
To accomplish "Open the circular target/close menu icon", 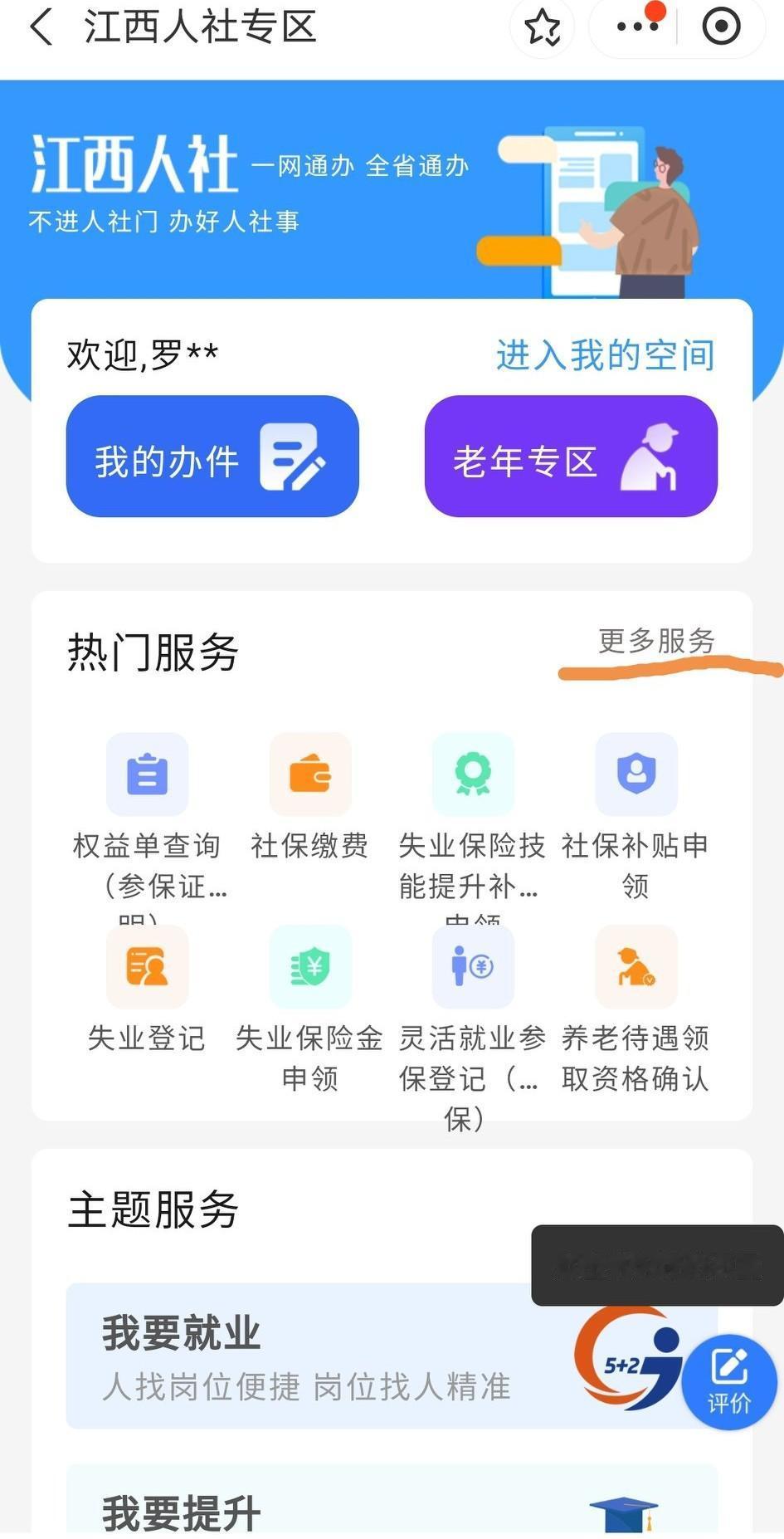I will click(721, 27).
